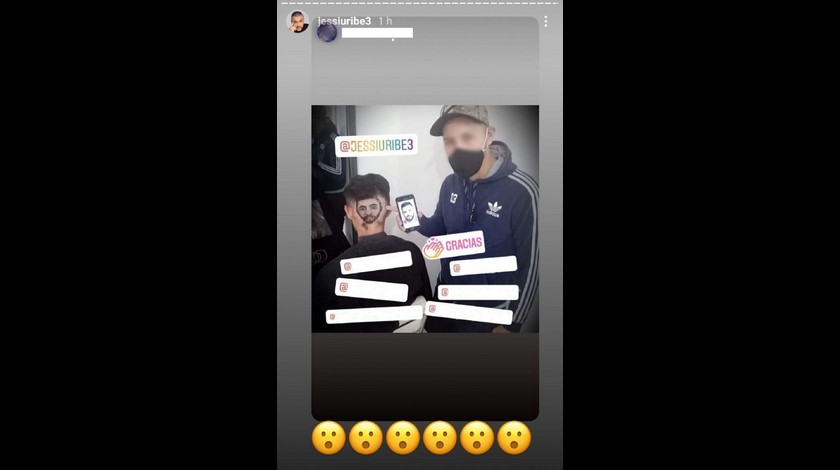
Task: Open the story's three-dot overflow menu
Action: click(x=545, y=21)
